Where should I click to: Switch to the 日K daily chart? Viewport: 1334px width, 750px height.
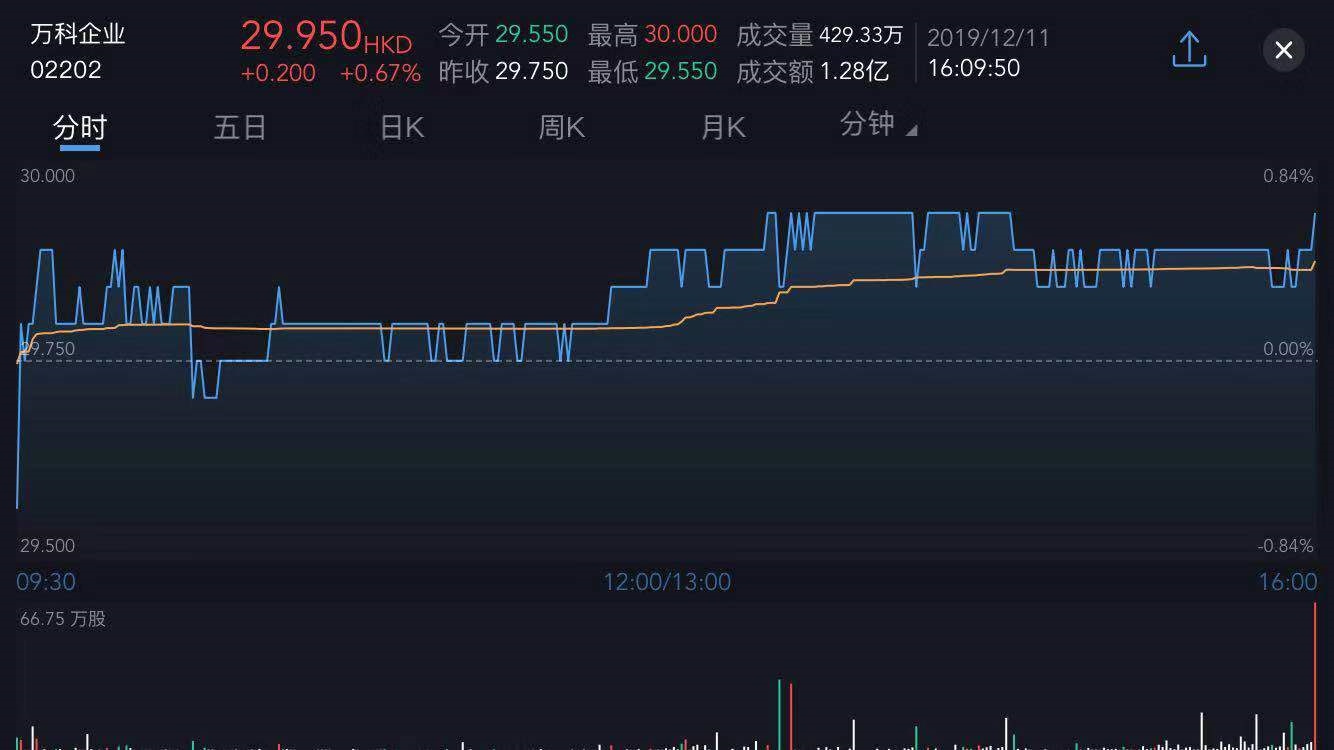tap(402, 128)
